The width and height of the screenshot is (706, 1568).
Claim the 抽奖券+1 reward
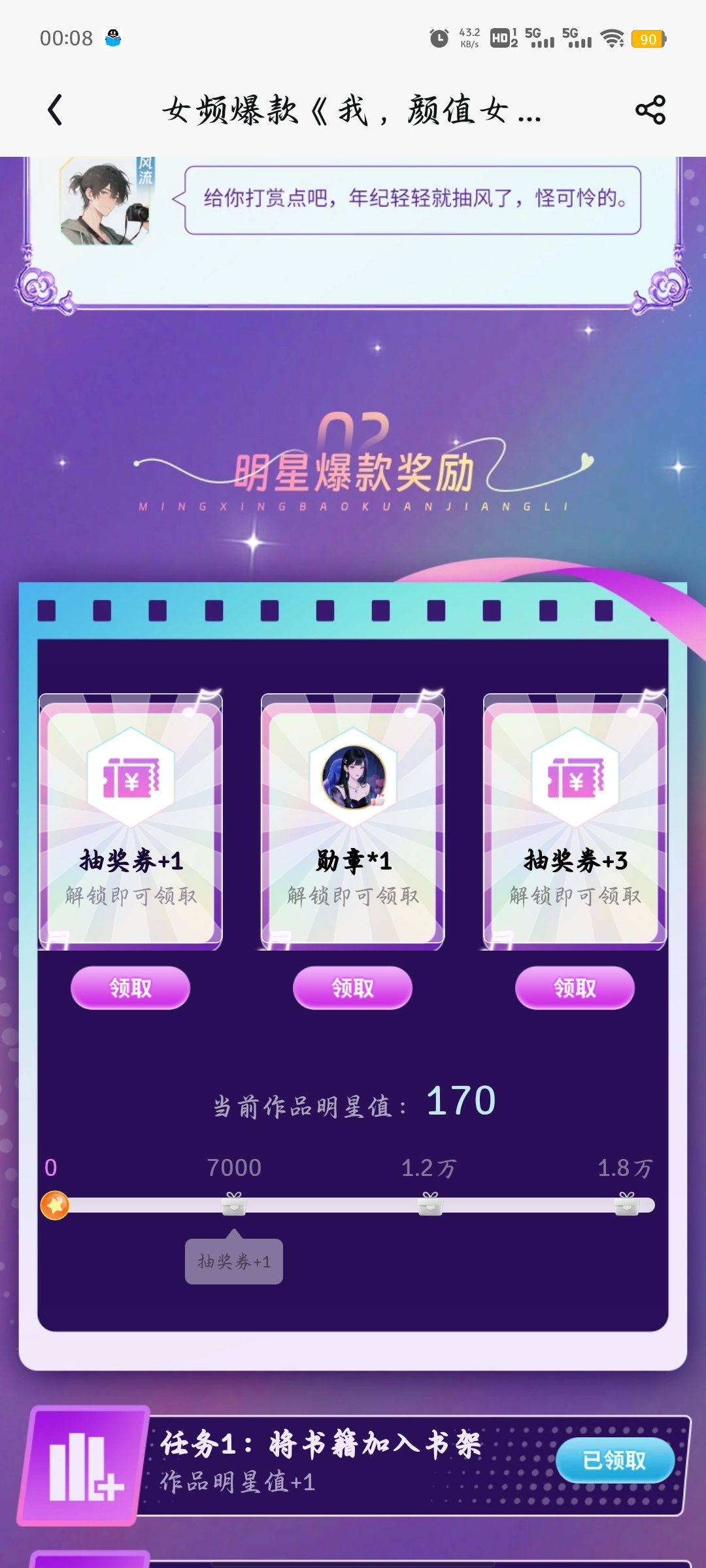pos(130,987)
